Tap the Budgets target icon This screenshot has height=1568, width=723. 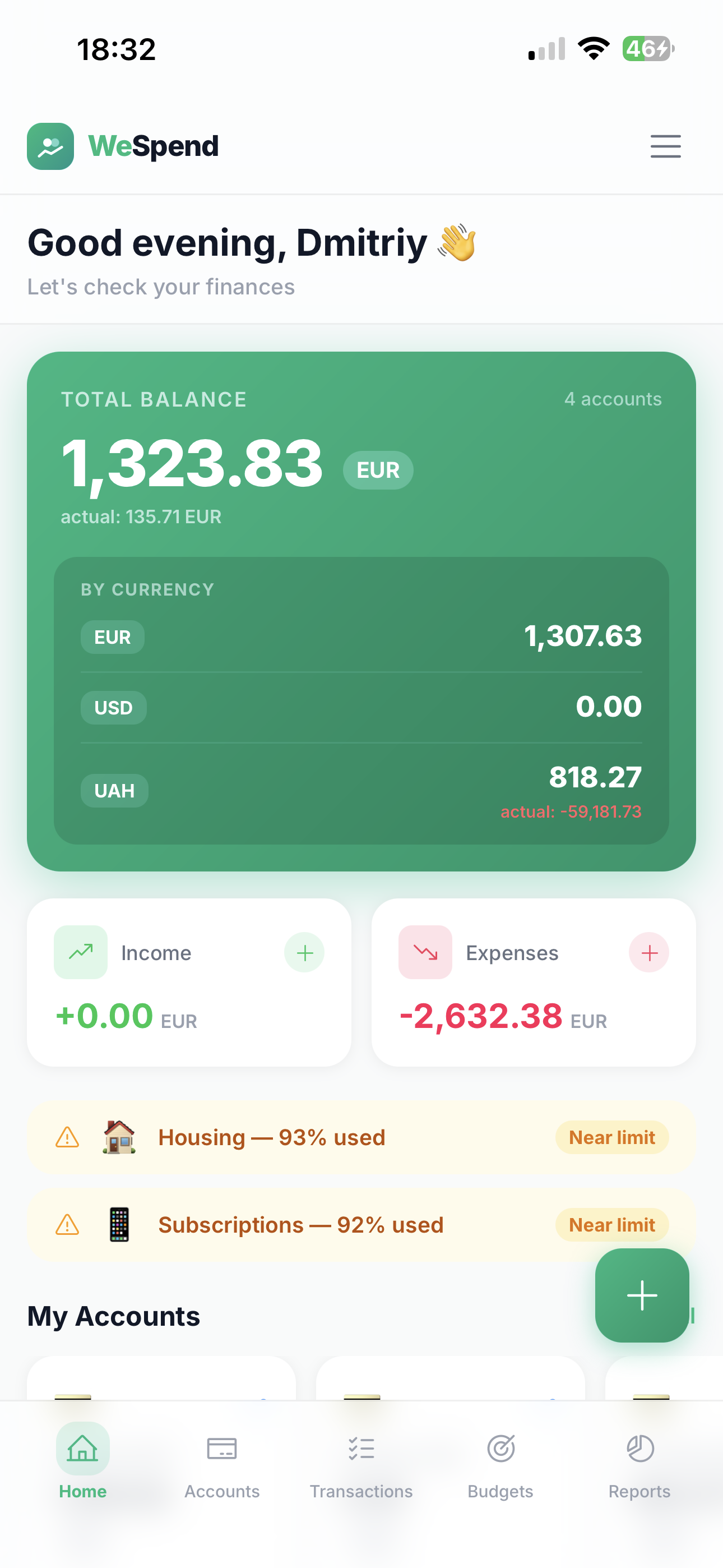(500, 1449)
